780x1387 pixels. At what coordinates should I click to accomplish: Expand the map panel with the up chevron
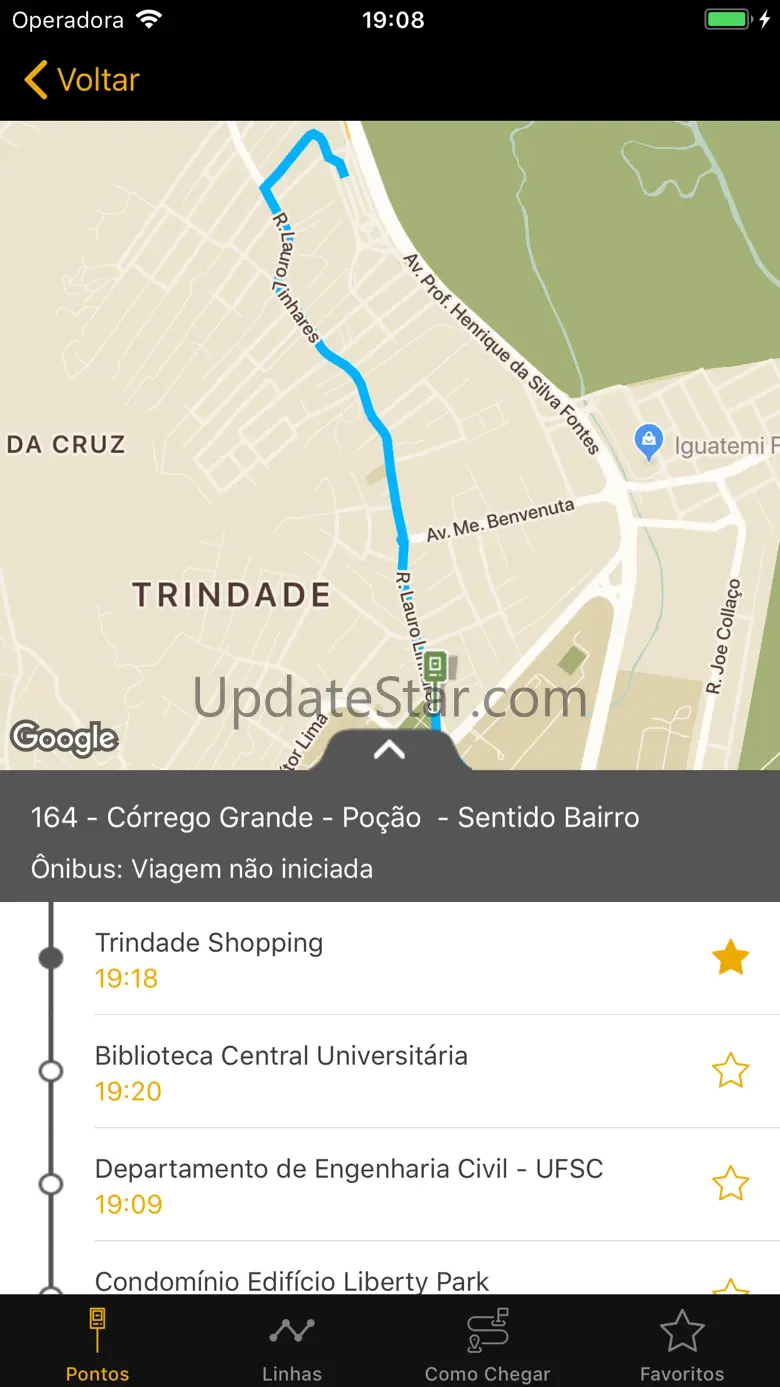[x=389, y=749]
